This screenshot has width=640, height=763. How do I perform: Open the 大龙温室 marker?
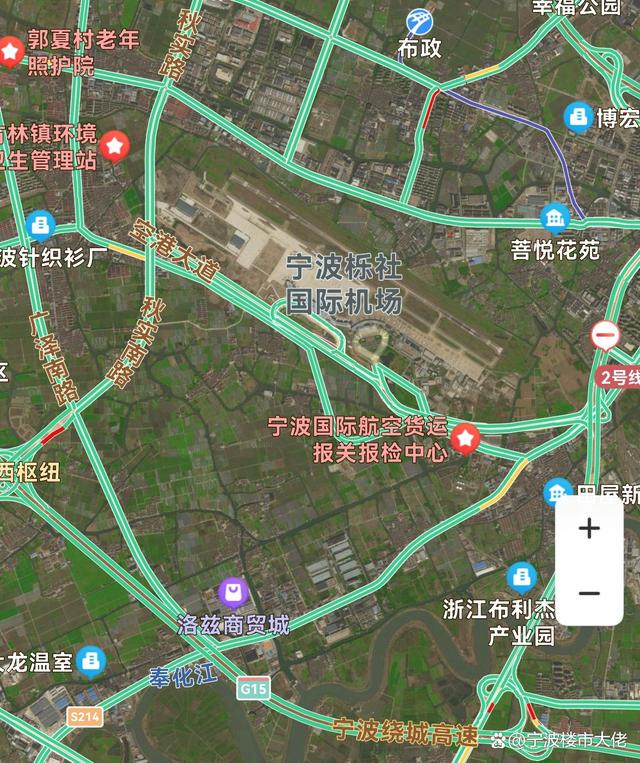(91, 660)
